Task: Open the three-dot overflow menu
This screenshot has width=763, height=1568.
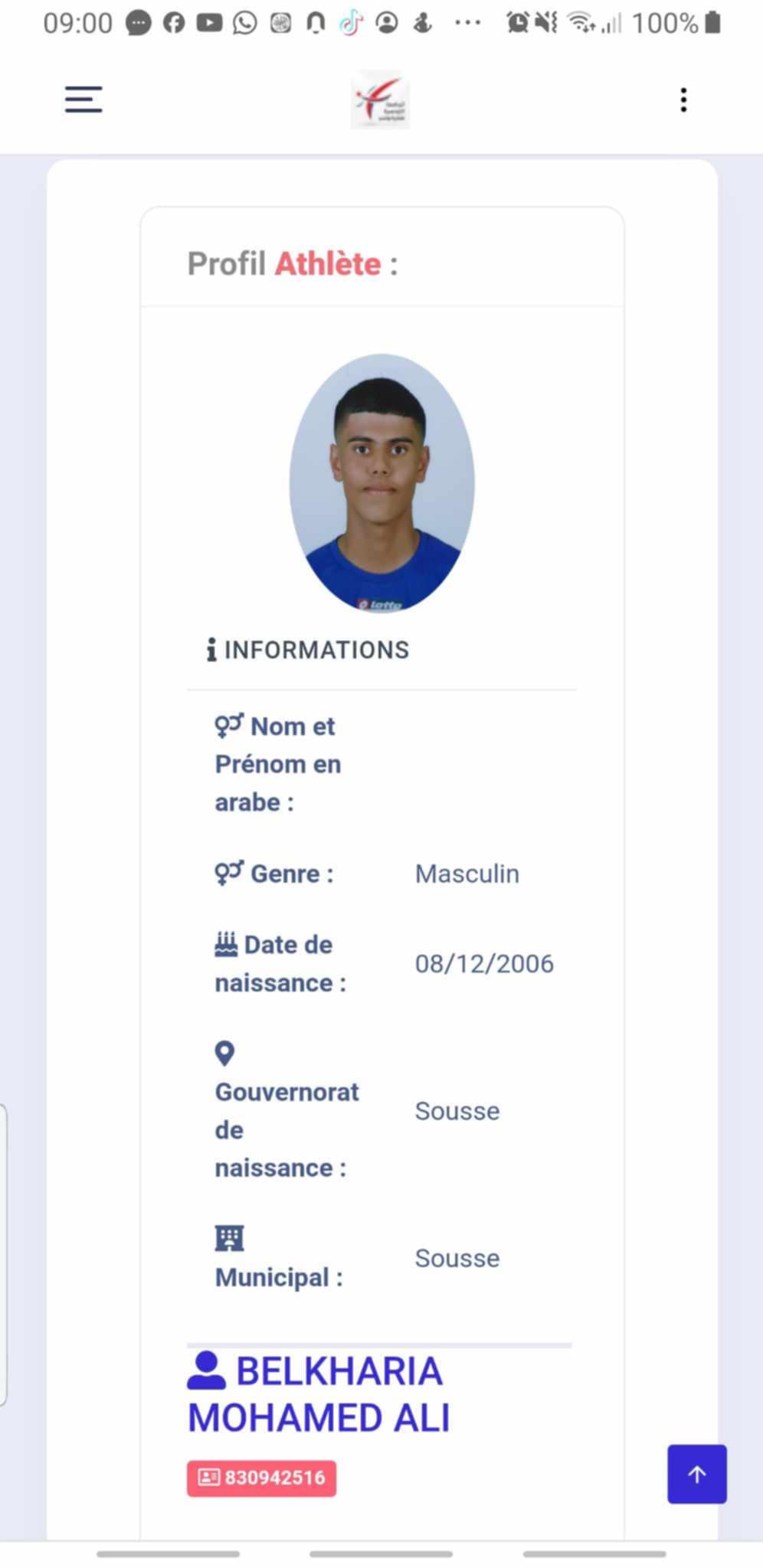Action: 683,100
